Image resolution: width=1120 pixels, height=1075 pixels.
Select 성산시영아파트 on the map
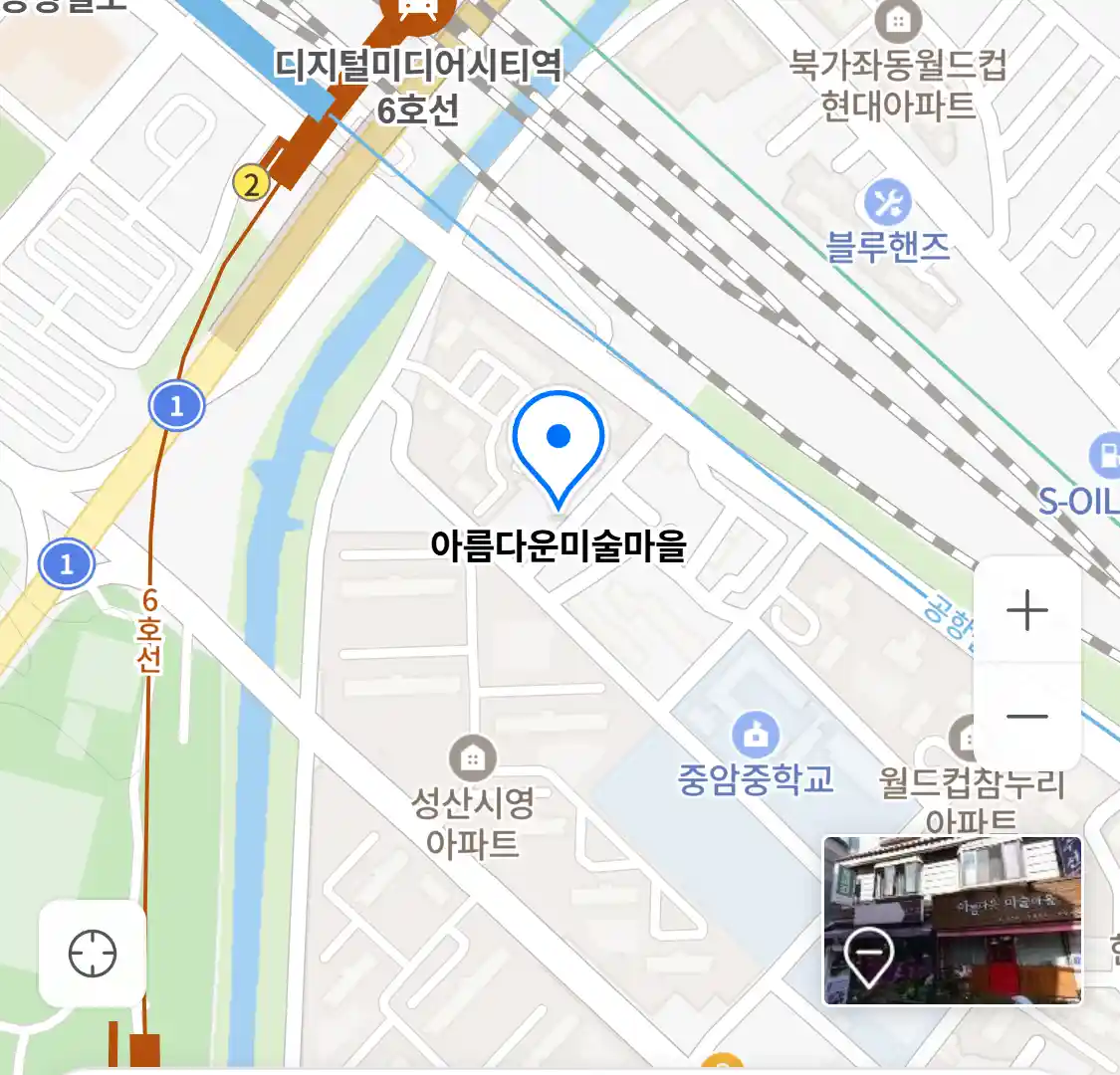point(473,759)
